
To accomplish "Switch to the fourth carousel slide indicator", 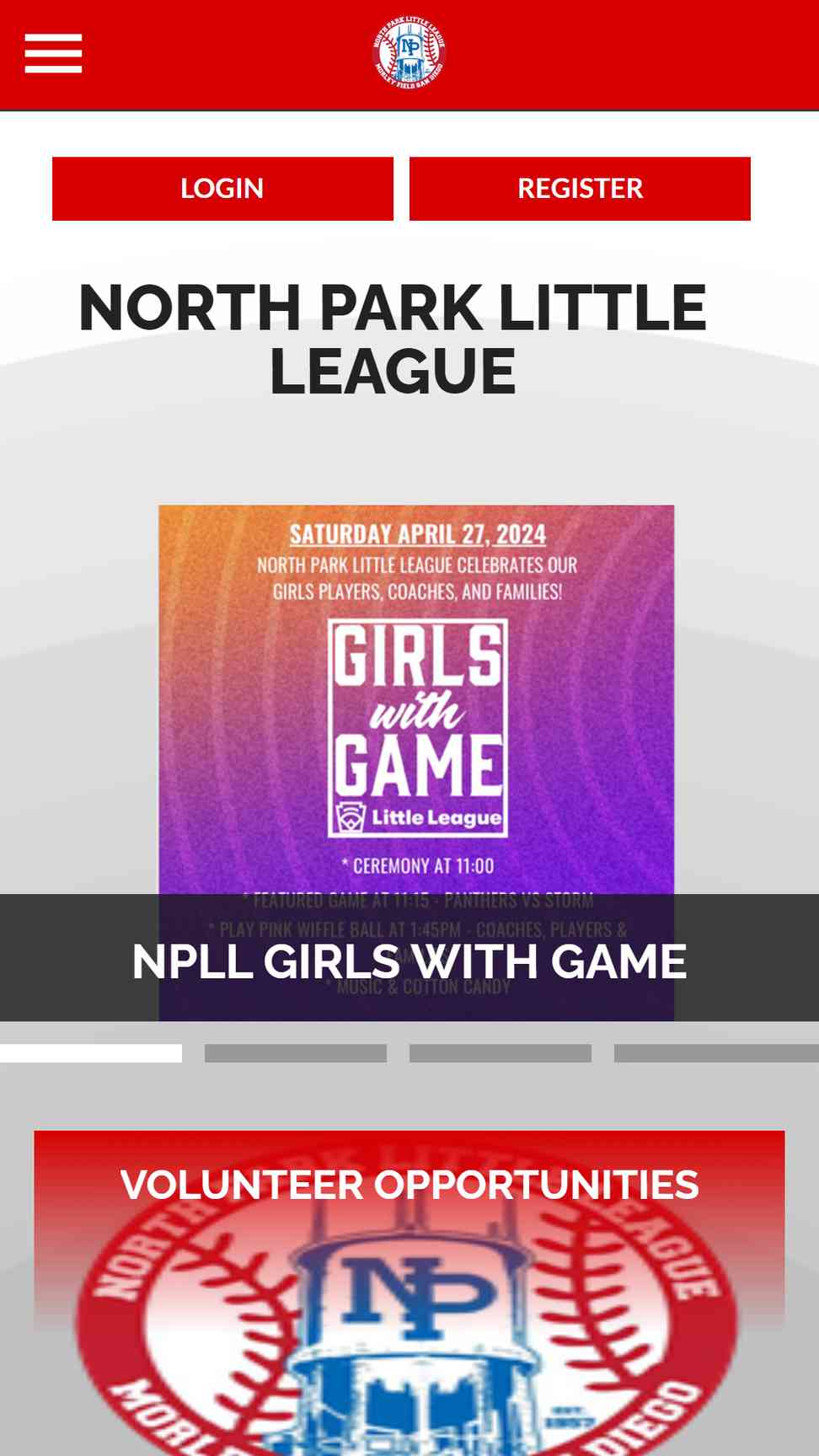I will coord(715,1053).
